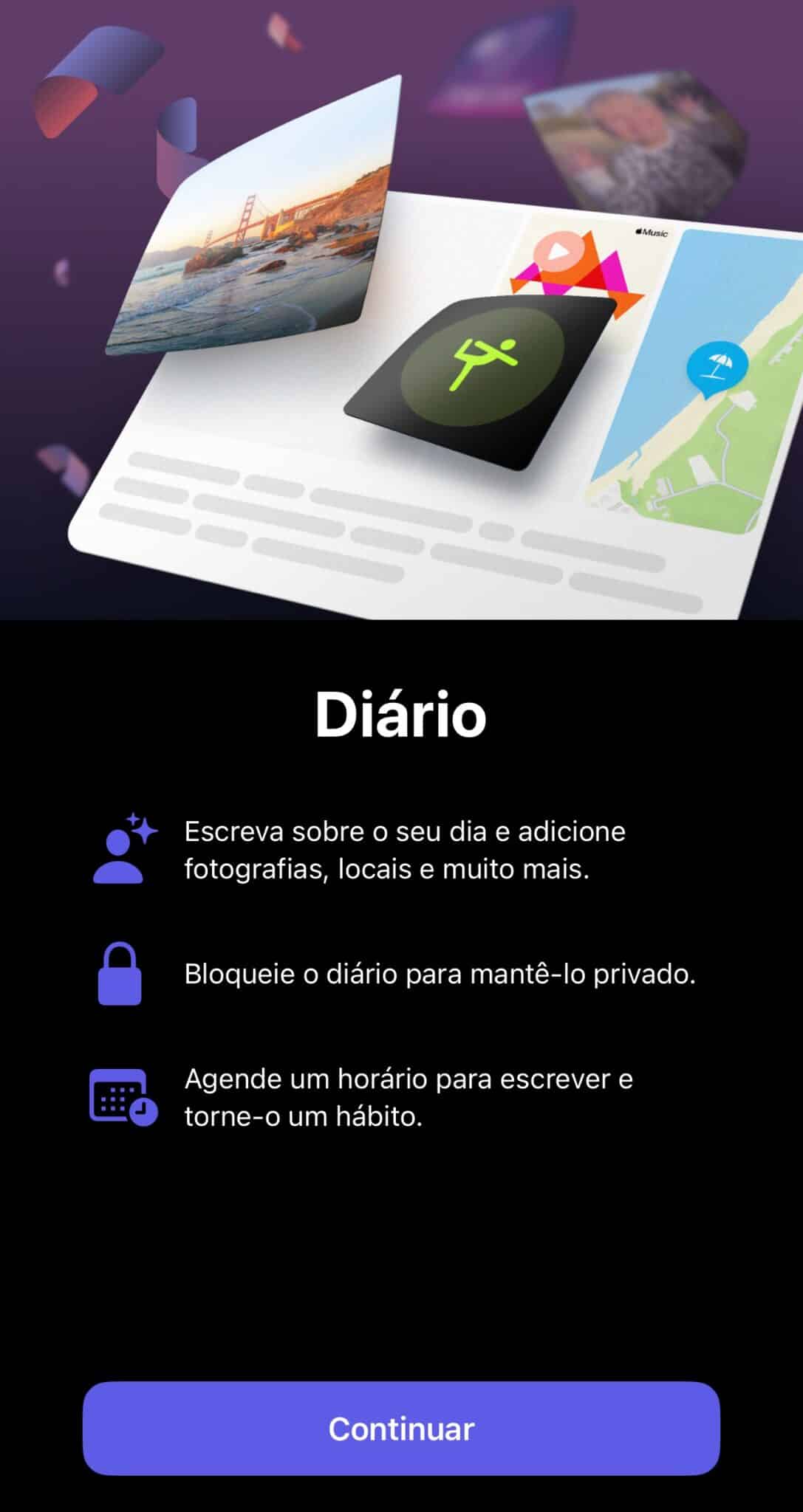Tap the Continuar button
803x1512 pixels.
coord(401,1429)
